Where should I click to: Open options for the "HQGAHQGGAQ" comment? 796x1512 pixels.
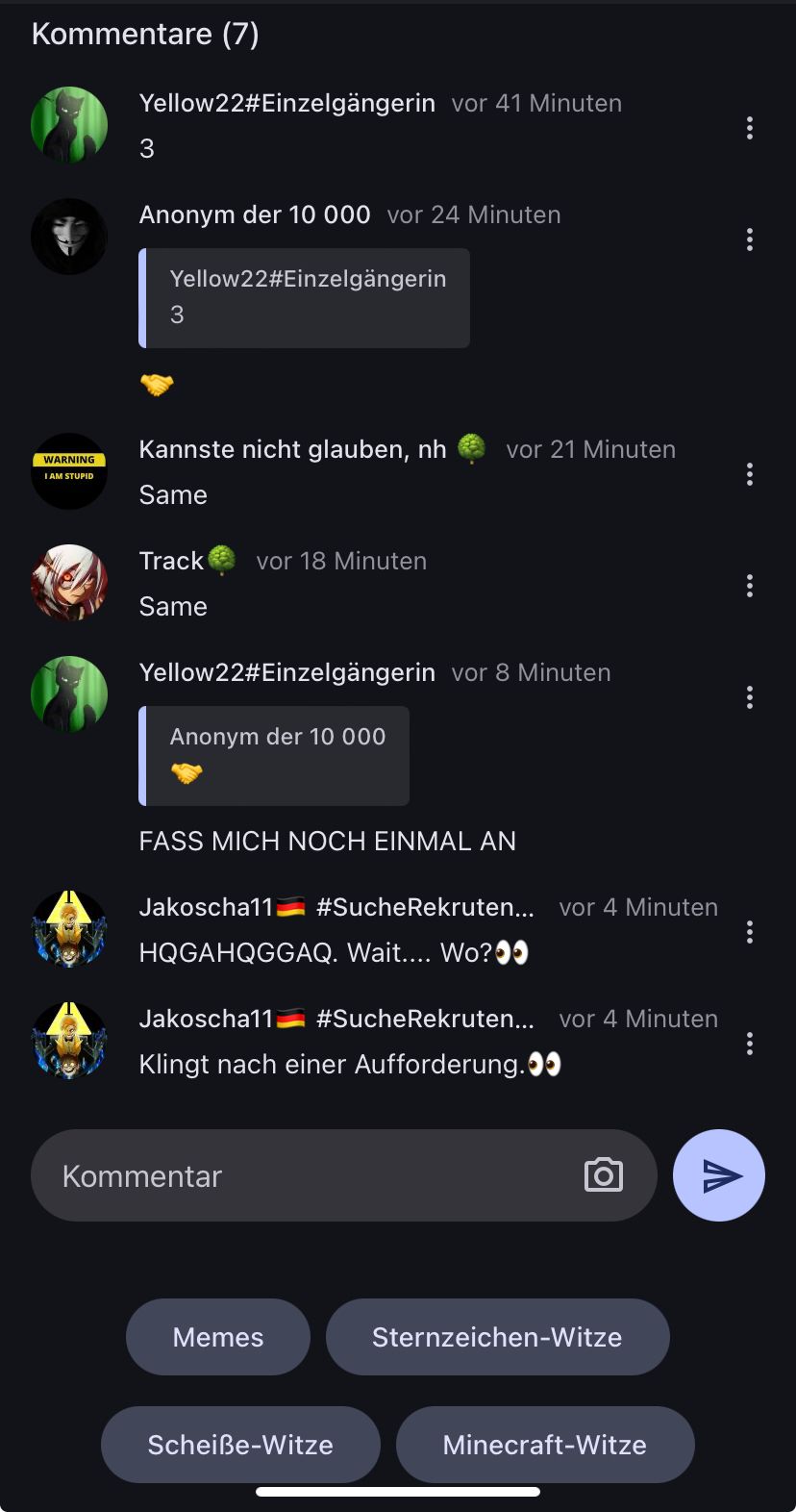pyautogui.click(x=750, y=932)
